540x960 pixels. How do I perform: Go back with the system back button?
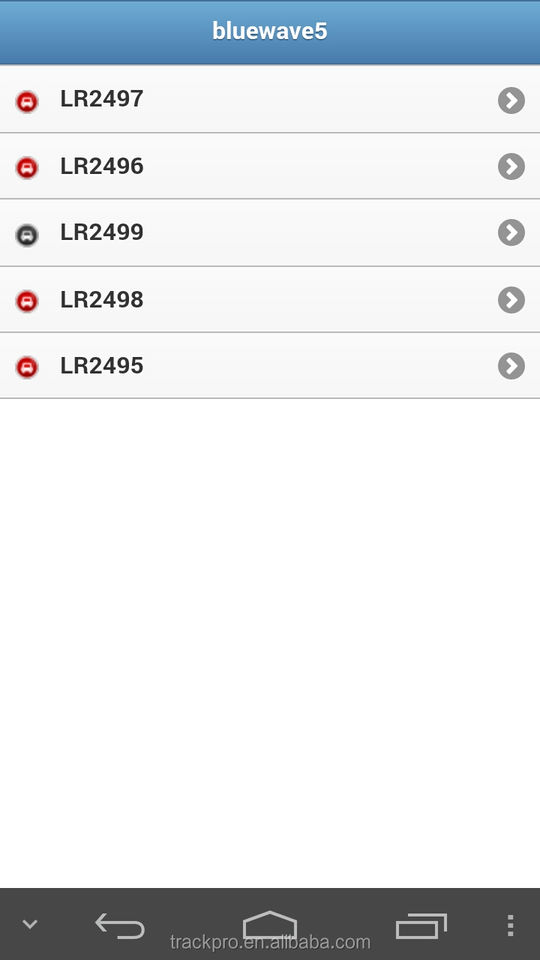pyautogui.click(x=120, y=926)
